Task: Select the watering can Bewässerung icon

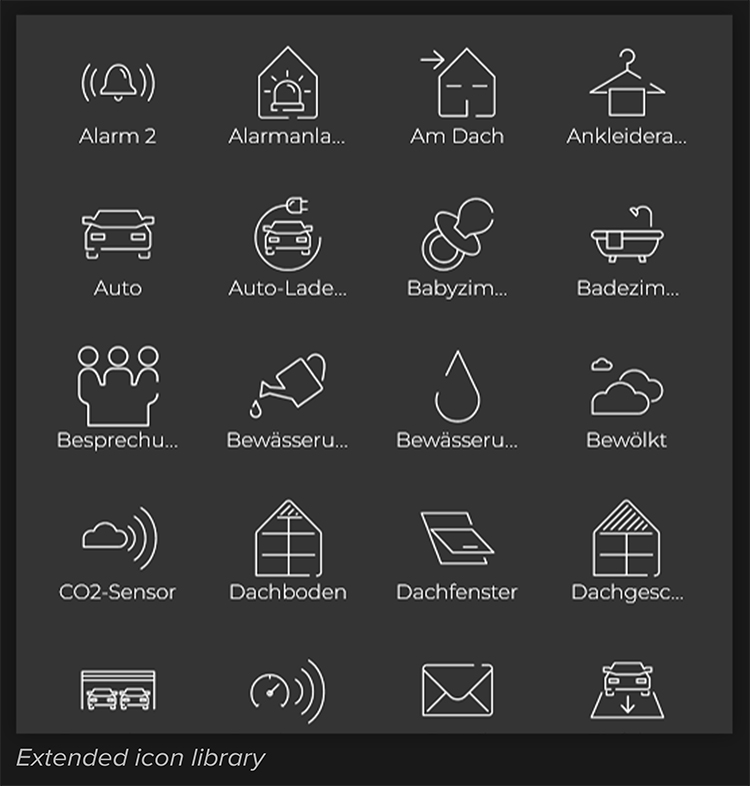Action: coord(288,383)
